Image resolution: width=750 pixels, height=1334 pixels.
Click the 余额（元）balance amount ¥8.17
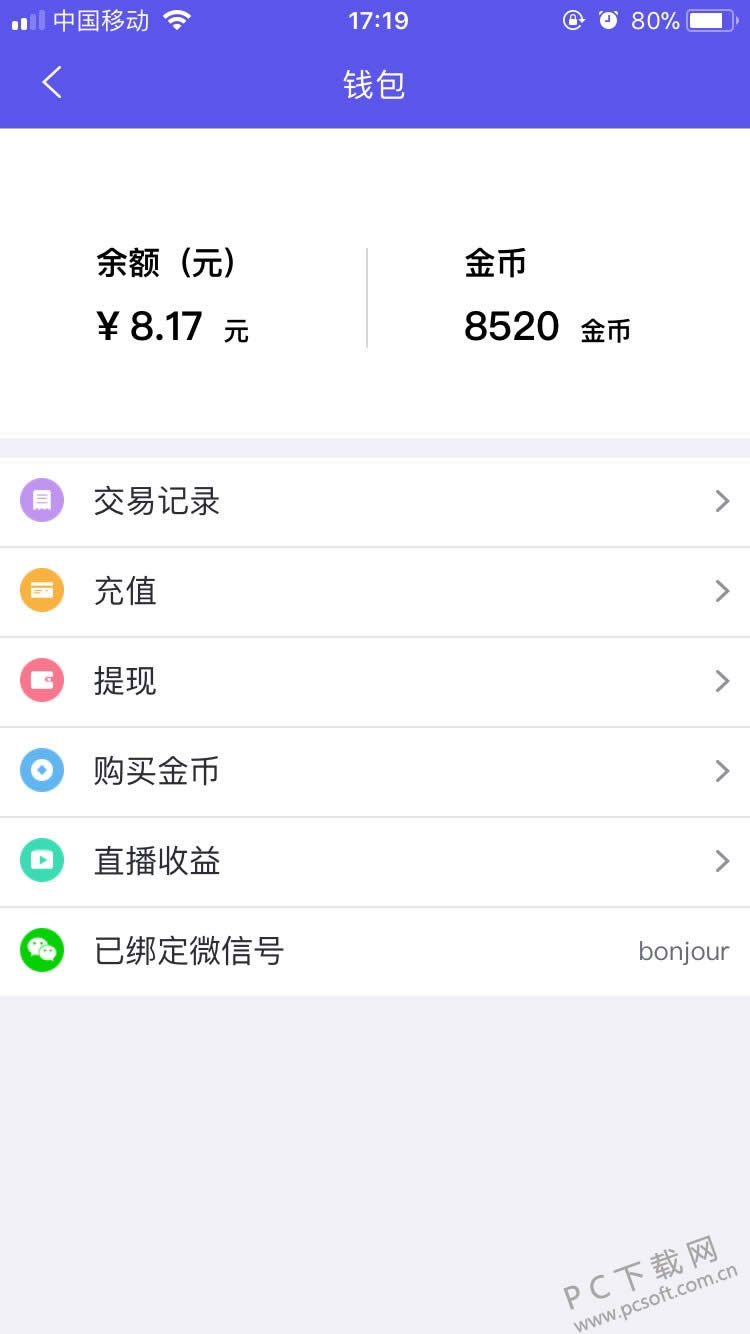[160, 325]
